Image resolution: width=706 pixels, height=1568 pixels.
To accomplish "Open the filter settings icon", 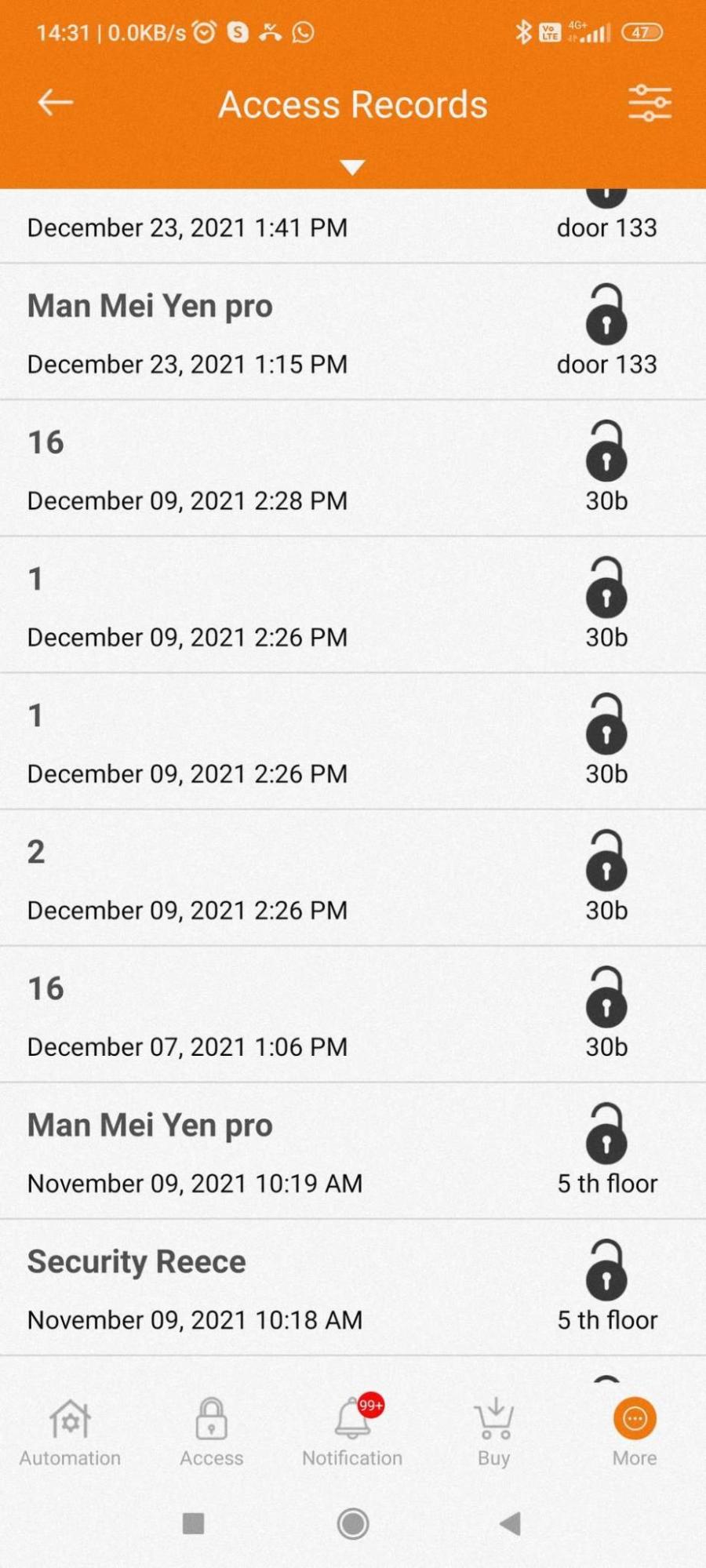I will click(x=650, y=103).
